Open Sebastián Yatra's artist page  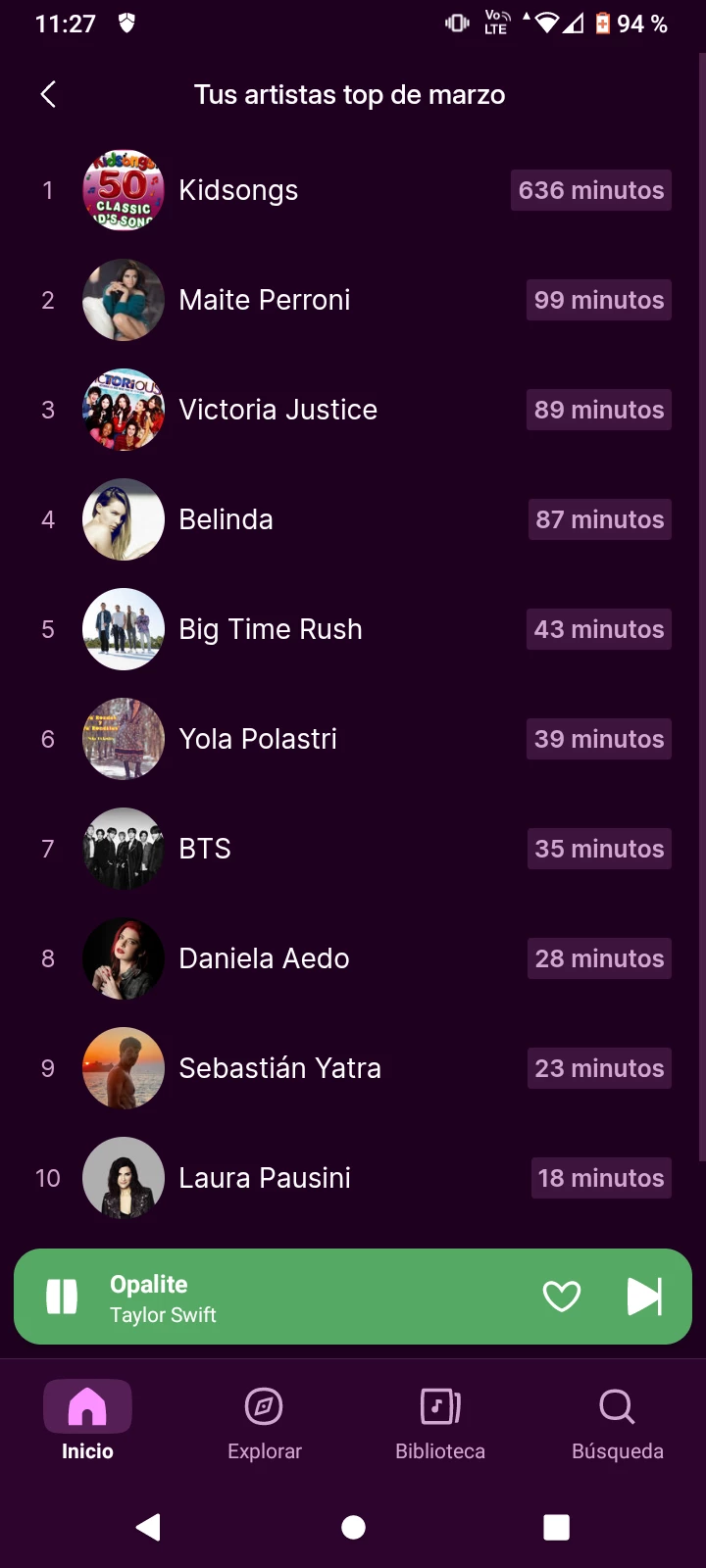pyautogui.click(x=279, y=1068)
